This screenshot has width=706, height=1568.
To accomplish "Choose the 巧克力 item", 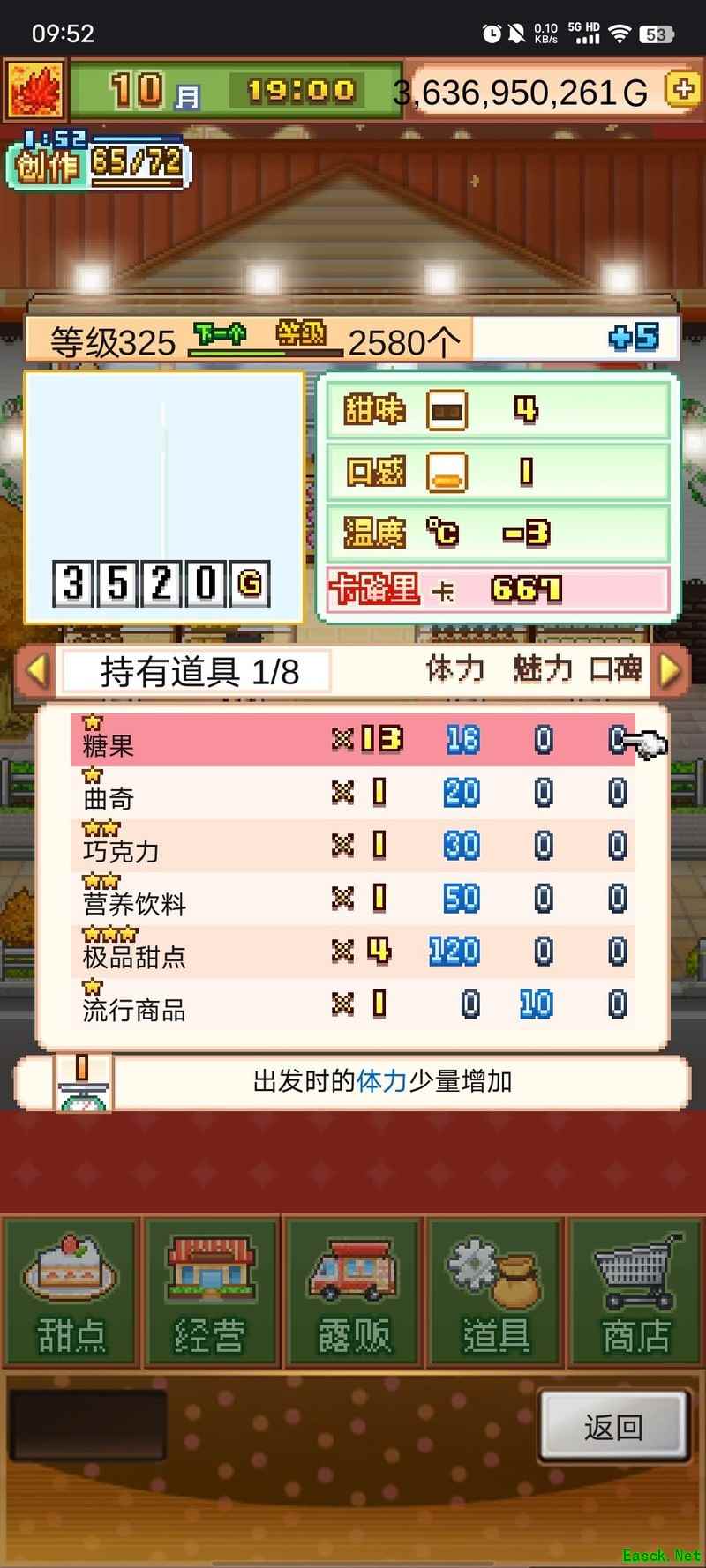I will pos(353,846).
